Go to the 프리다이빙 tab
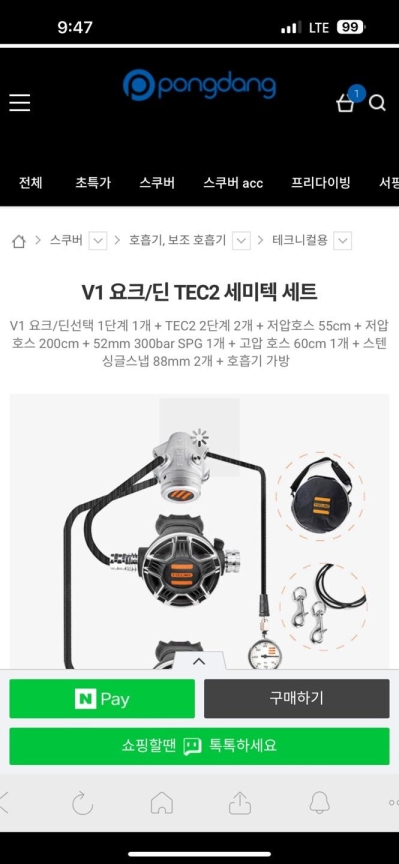This screenshot has height=864, width=399. (321, 183)
